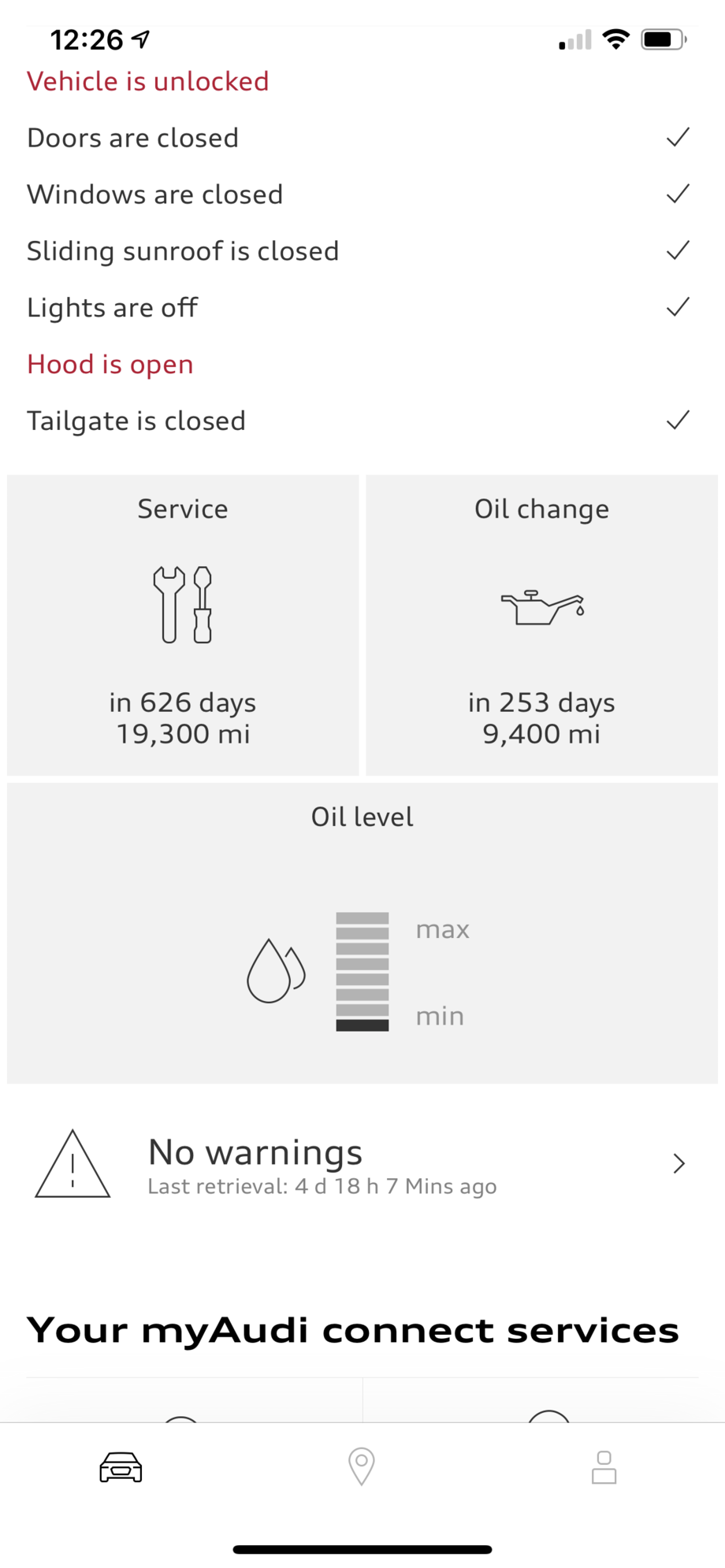Tap the Hood is open warning text
This screenshot has height=1568, width=725.
point(110,365)
